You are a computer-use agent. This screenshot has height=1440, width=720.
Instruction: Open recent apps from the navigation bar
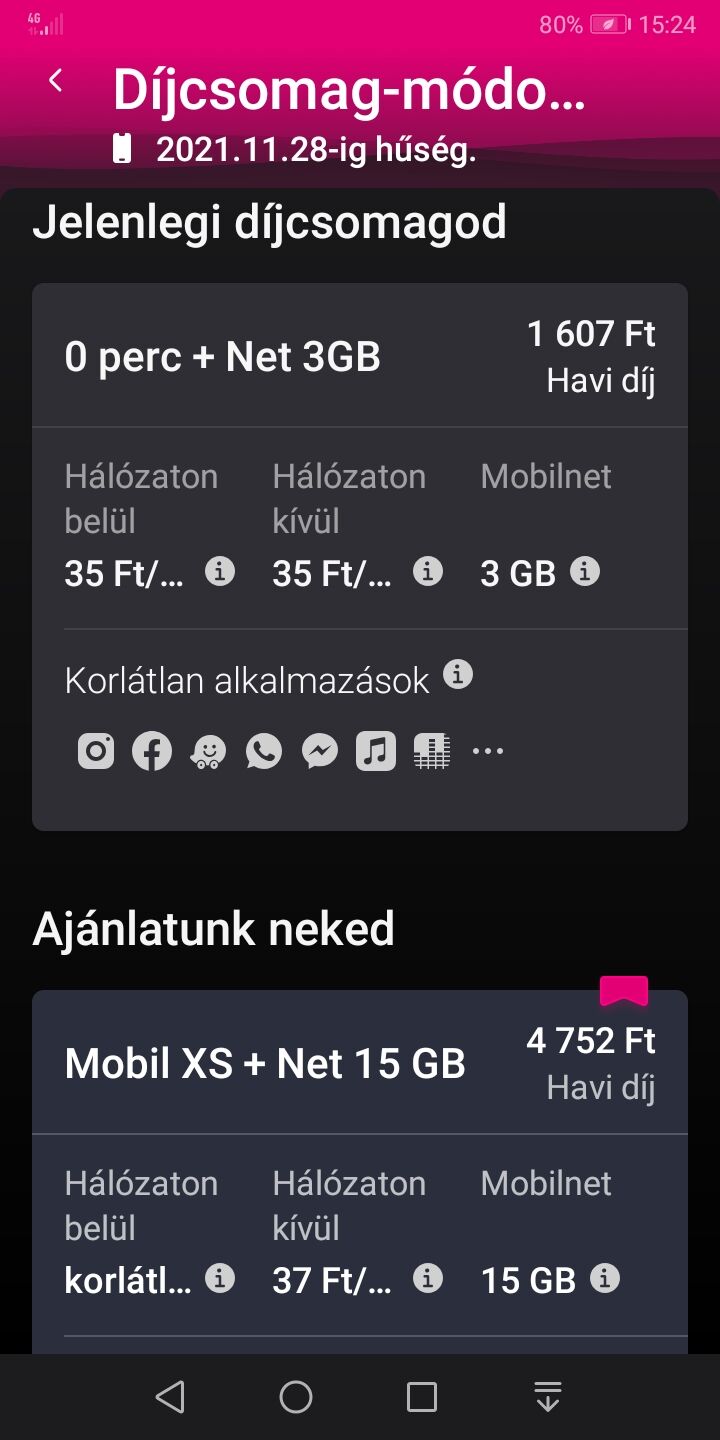pos(422,1397)
